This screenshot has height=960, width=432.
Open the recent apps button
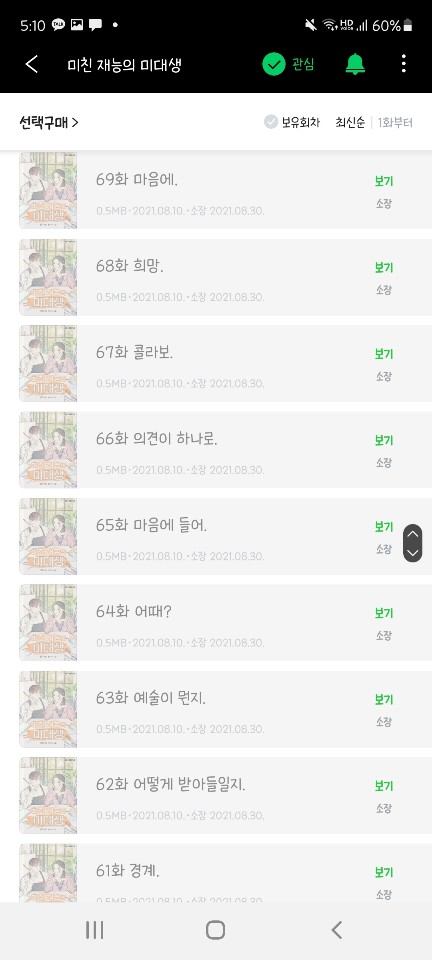[x=94, y=930]
